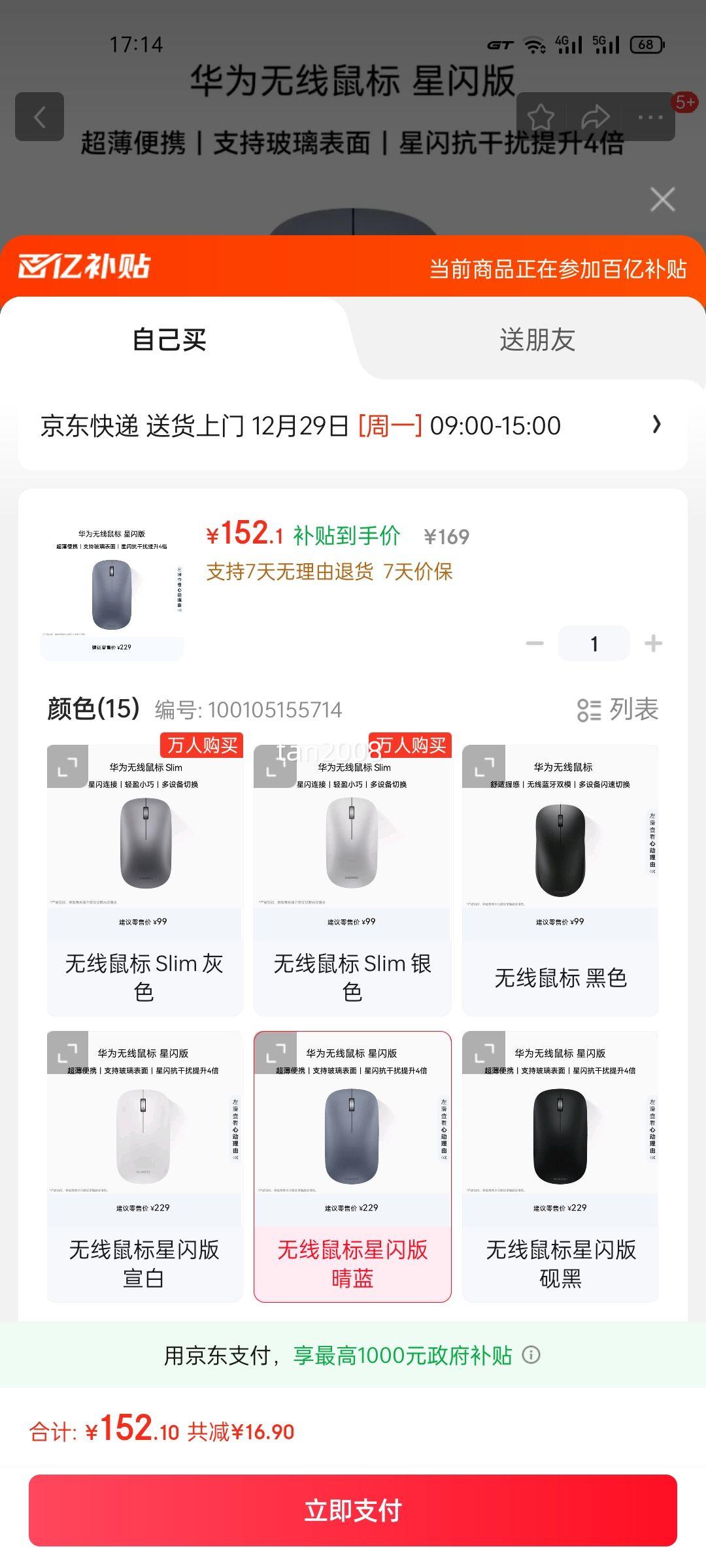Screen dimensions: 706x1568
Task: Select the 无线鼠标星闪版 砚黑 color option
Action: pyautogui.click(x=560, y=1169)
